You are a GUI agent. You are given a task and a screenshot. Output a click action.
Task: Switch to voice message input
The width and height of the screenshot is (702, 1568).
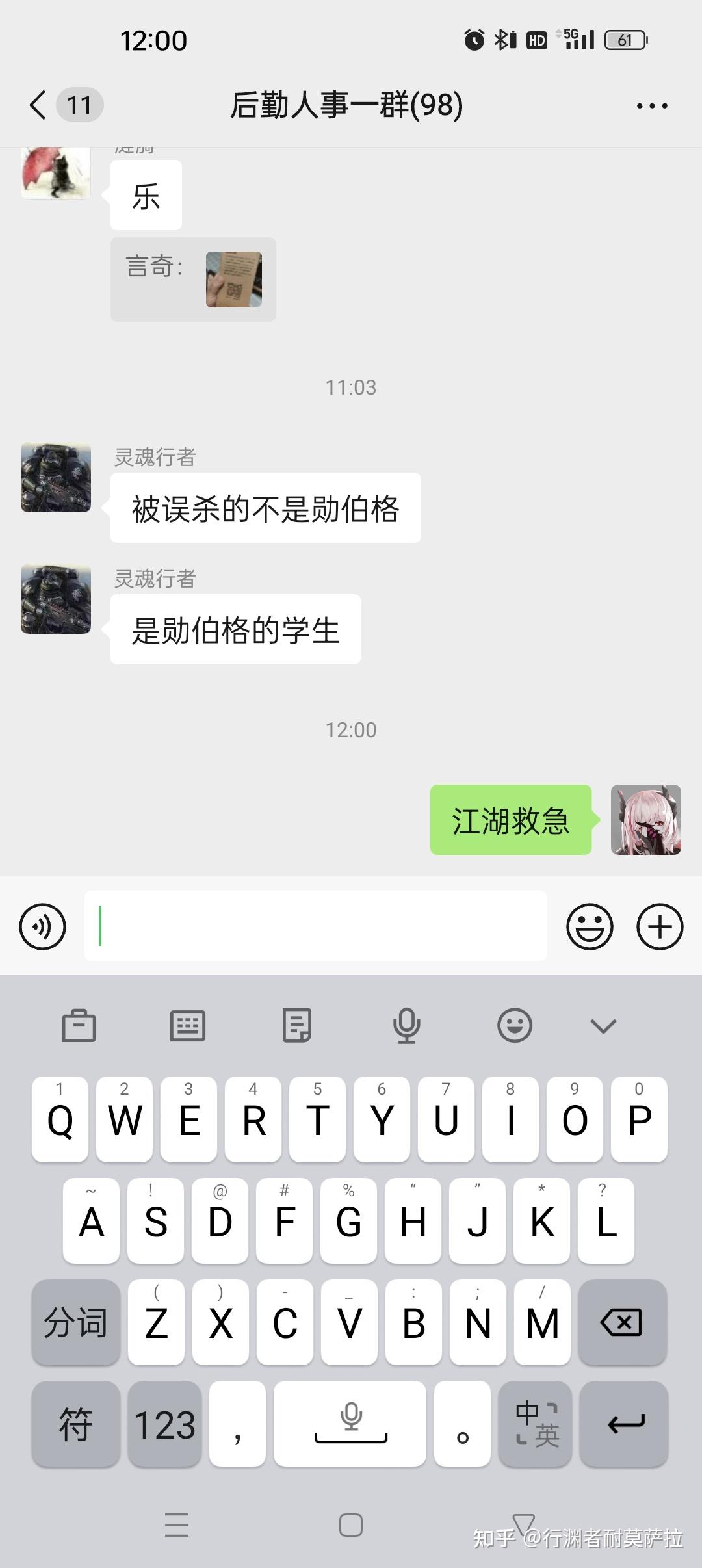tap(43, 926)
